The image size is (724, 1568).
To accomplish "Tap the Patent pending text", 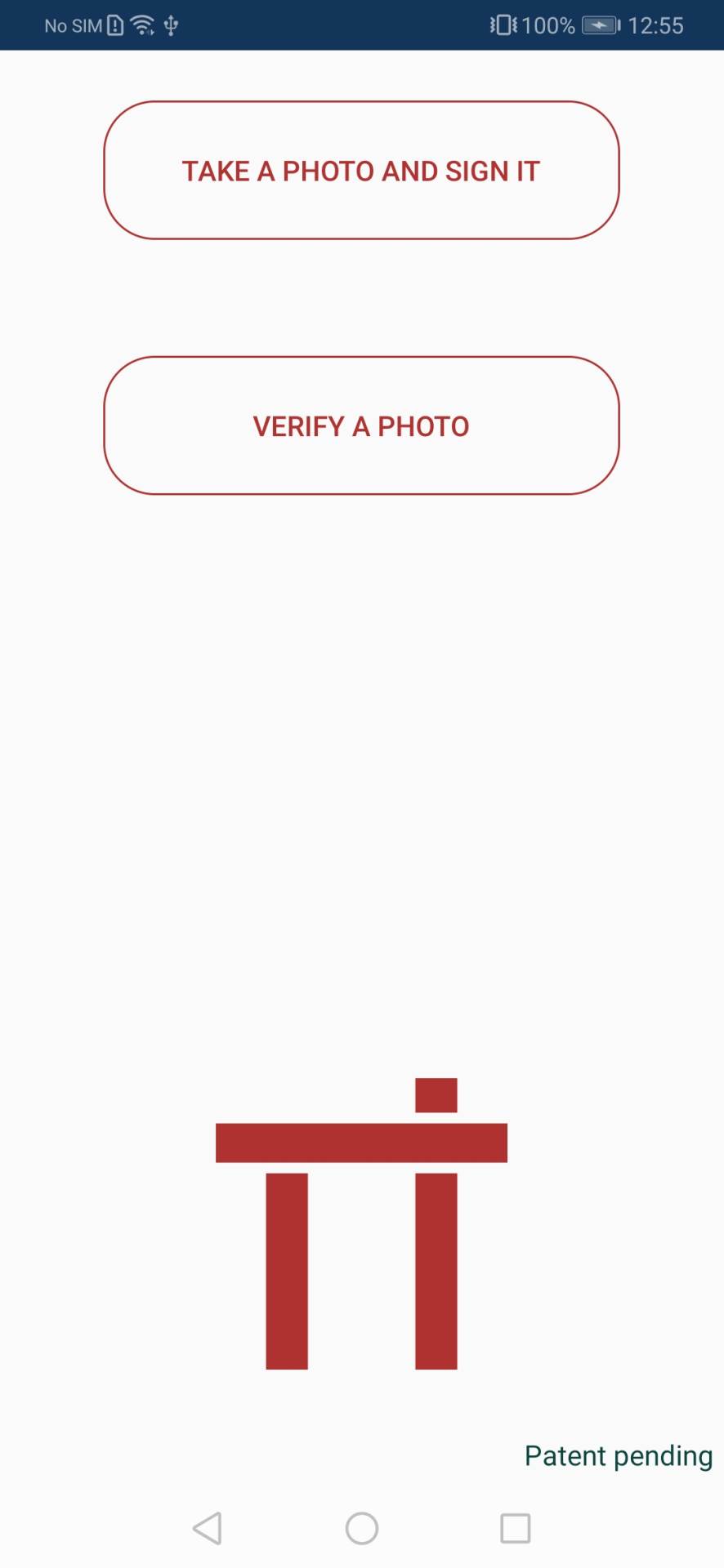I will [x=617, y=1455].
